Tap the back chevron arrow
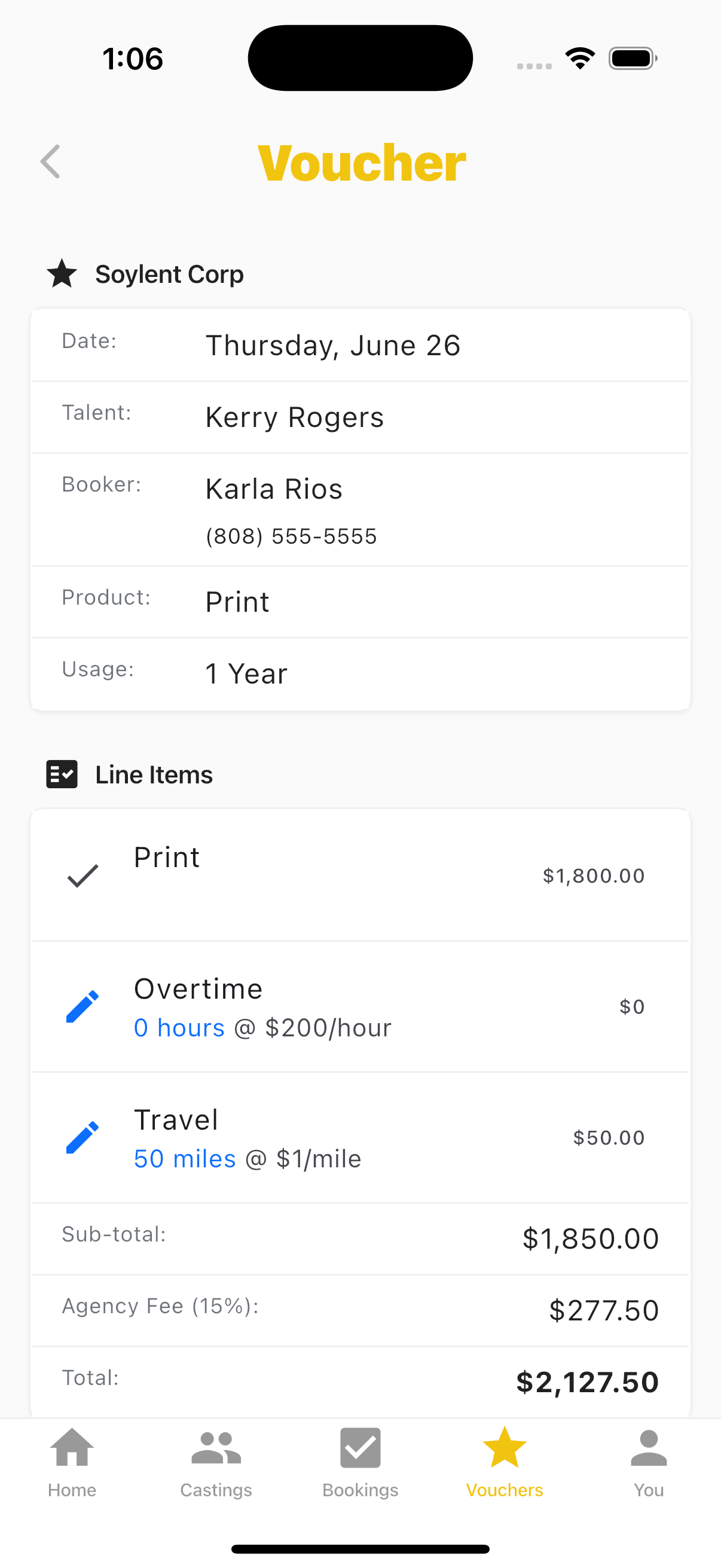This screenshot has height=1568, width=721. point(50,161)
